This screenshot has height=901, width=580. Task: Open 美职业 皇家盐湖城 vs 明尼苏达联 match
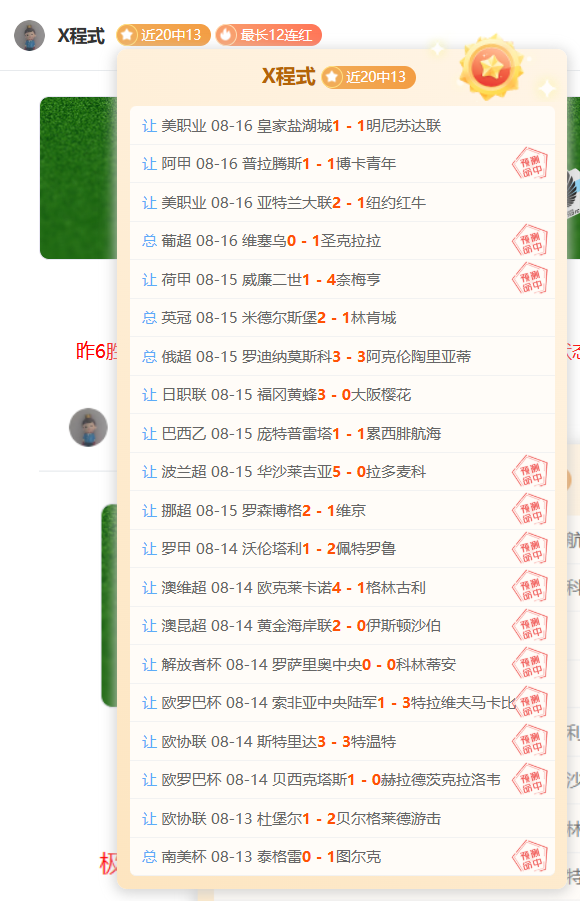[342, 125]
